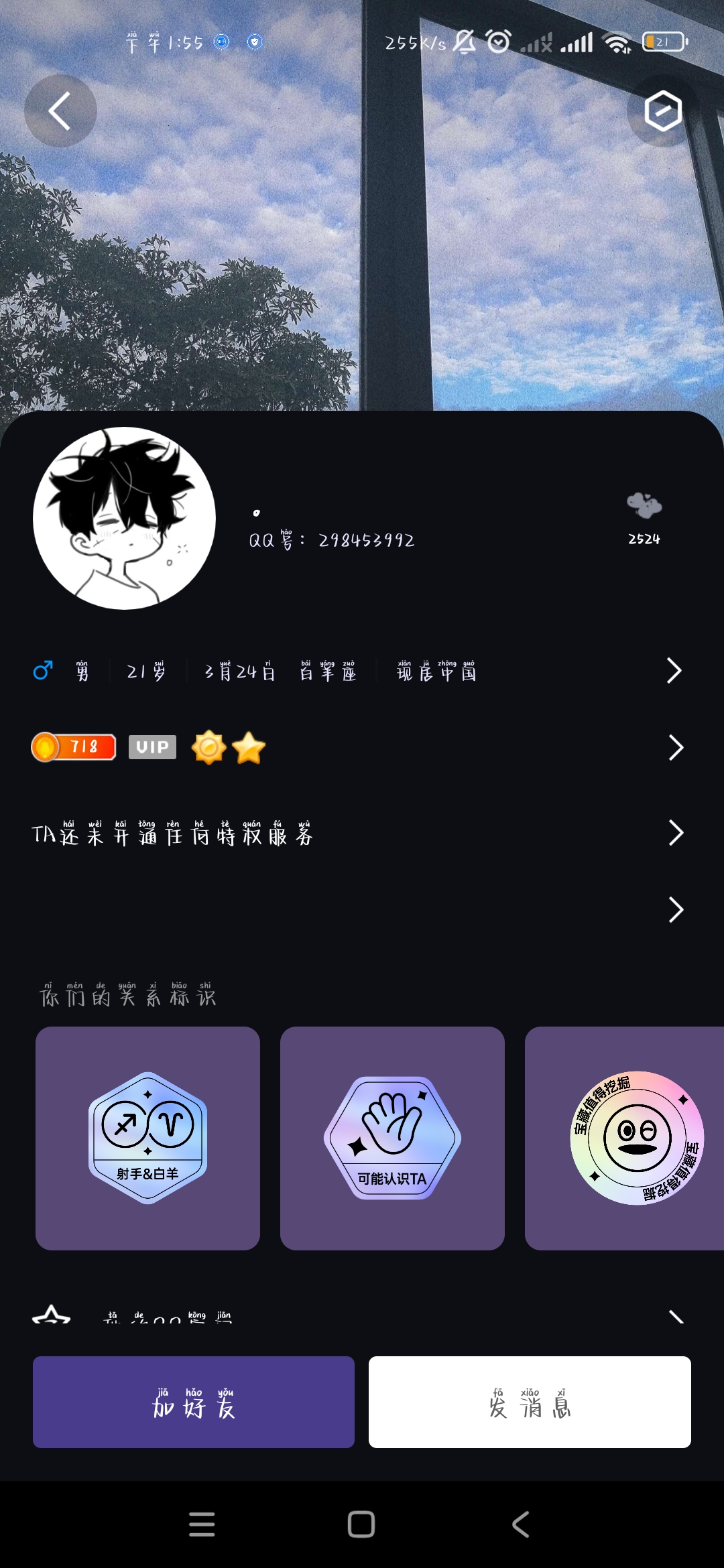Open the VIP level badges row
Screen dimensions: 724x1568
click(362, 747)
